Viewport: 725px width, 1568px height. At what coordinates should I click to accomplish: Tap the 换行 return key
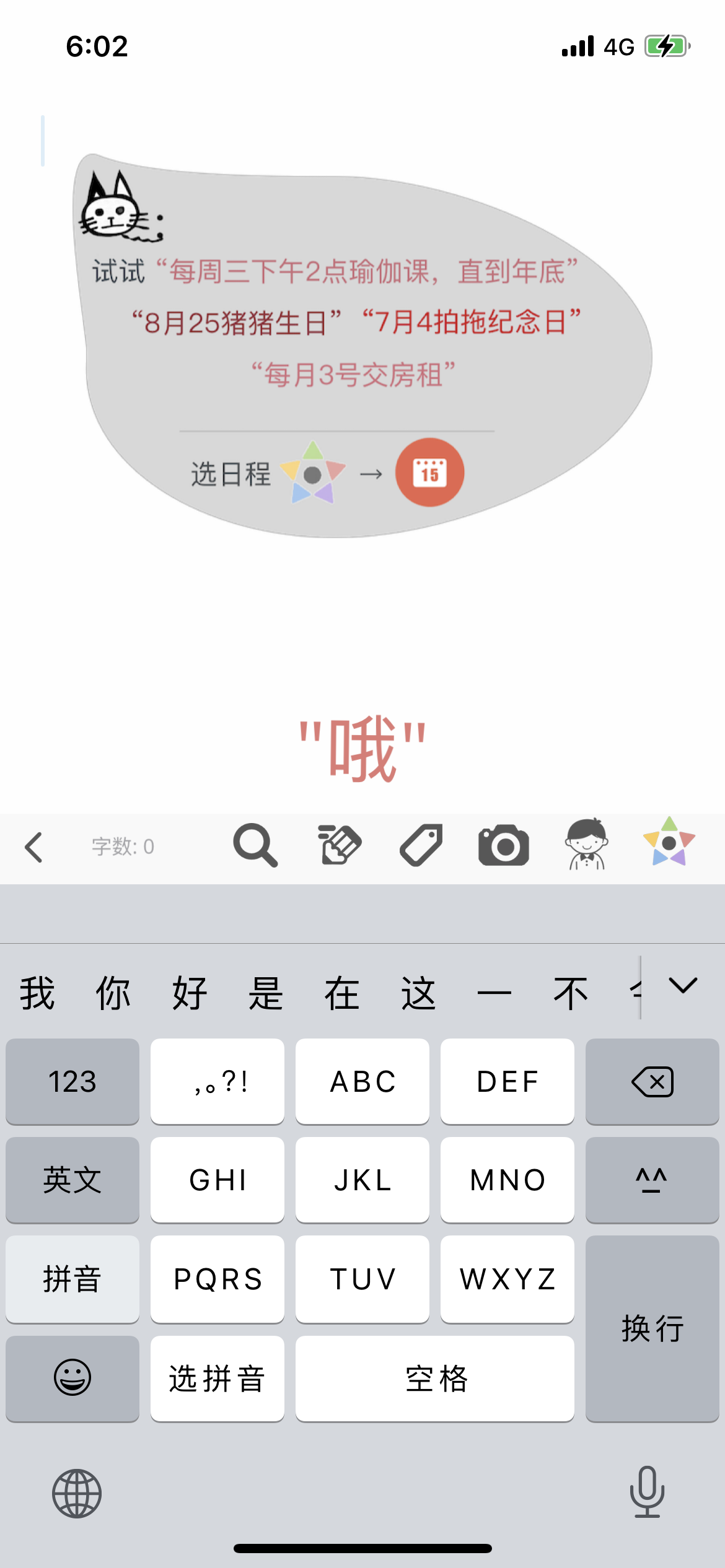pos(652,1328)
